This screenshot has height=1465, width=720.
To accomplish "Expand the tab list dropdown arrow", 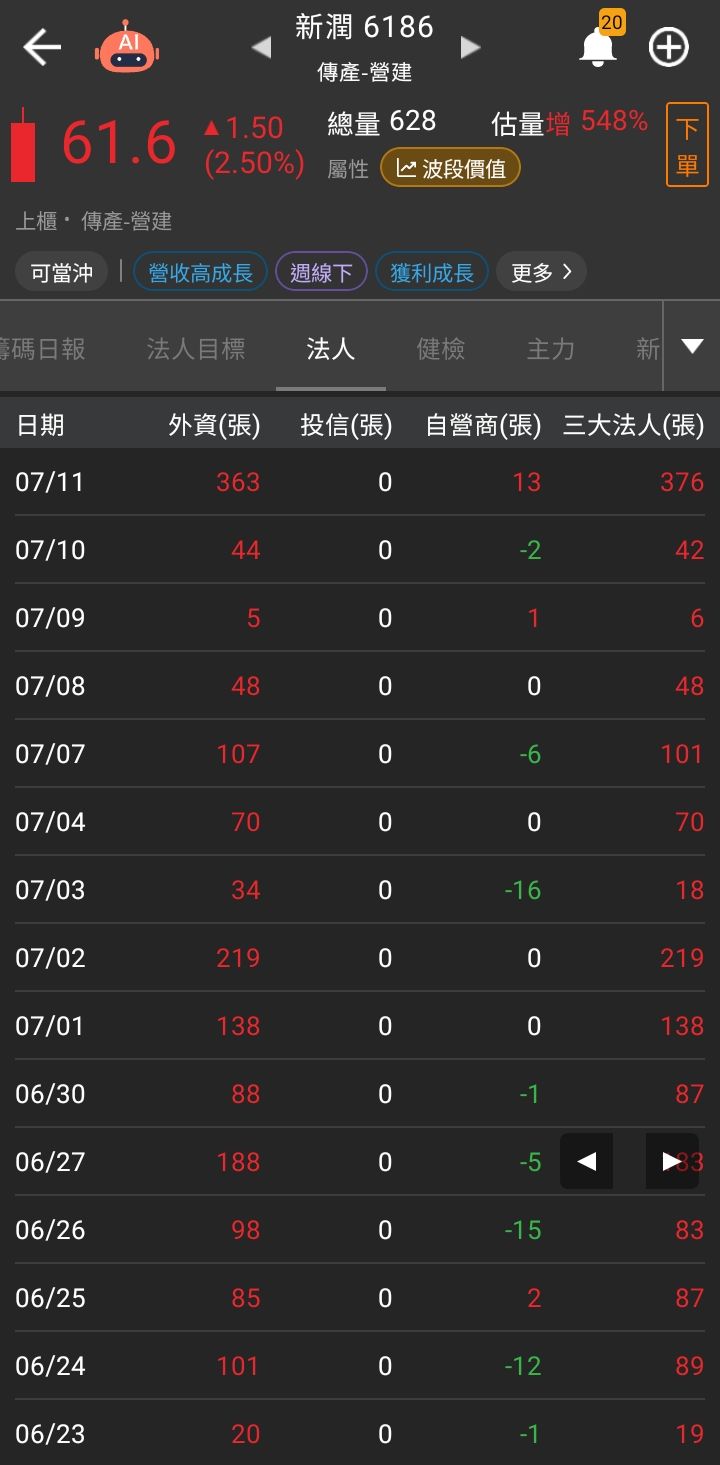I will [692, 346].
